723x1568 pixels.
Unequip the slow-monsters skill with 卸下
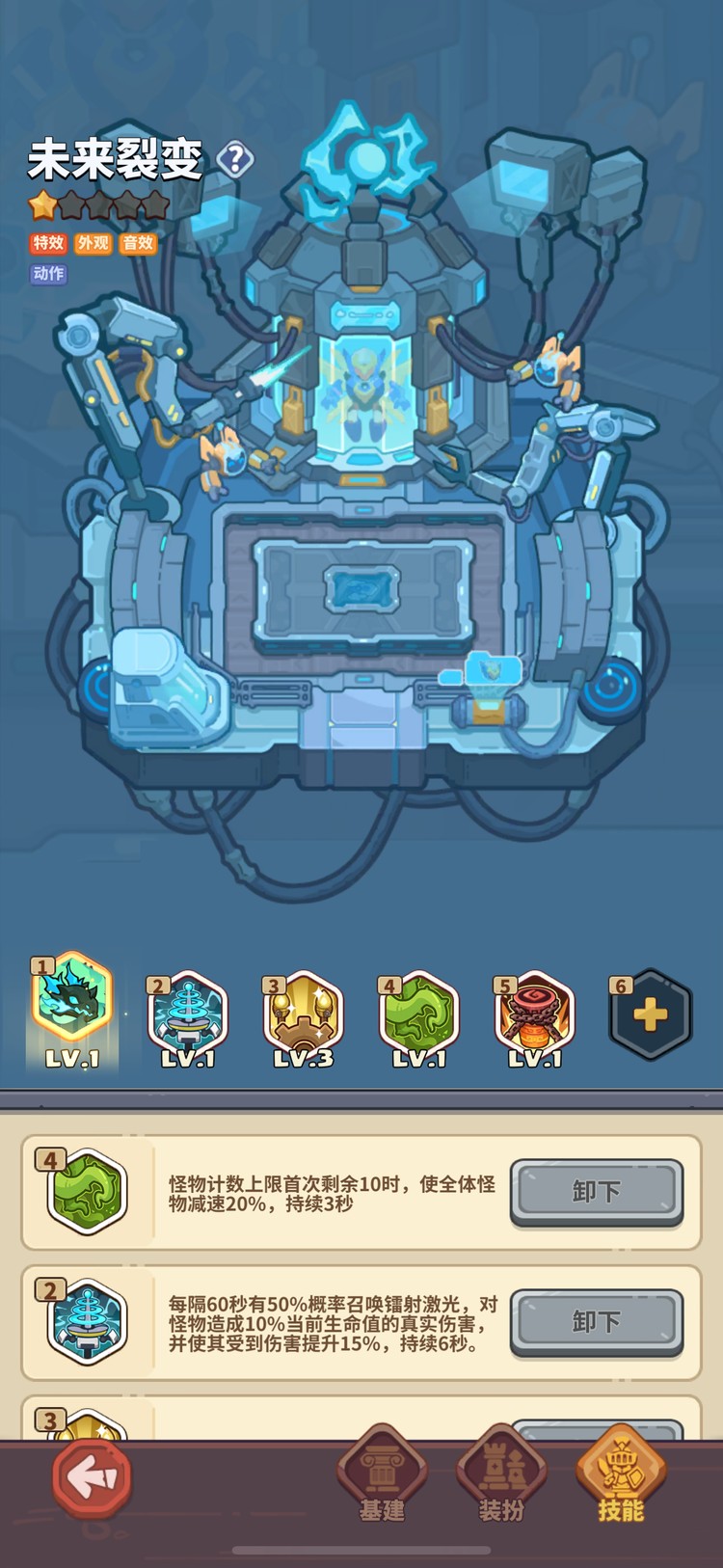tap(596, 1192)
